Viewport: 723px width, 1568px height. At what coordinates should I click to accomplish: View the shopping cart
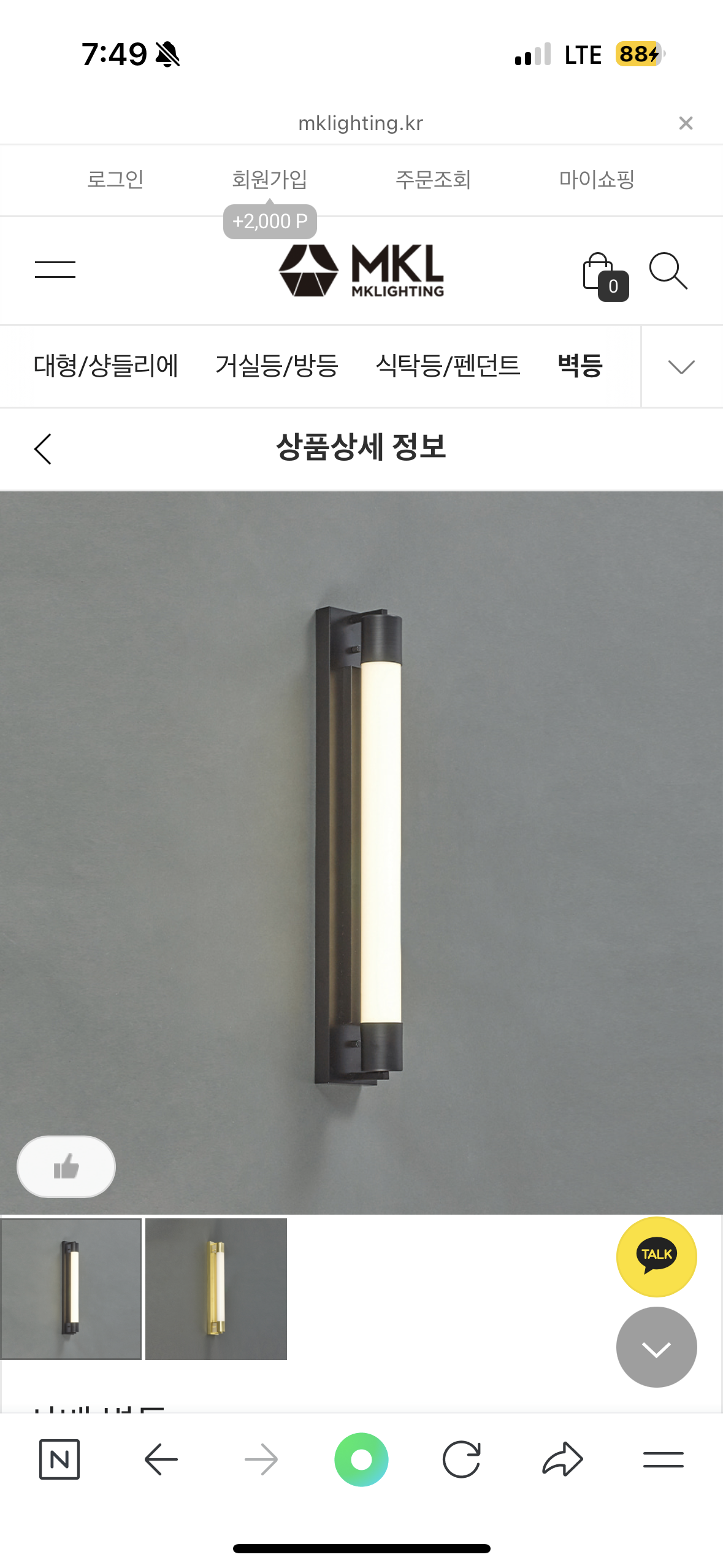click(603, 274)
